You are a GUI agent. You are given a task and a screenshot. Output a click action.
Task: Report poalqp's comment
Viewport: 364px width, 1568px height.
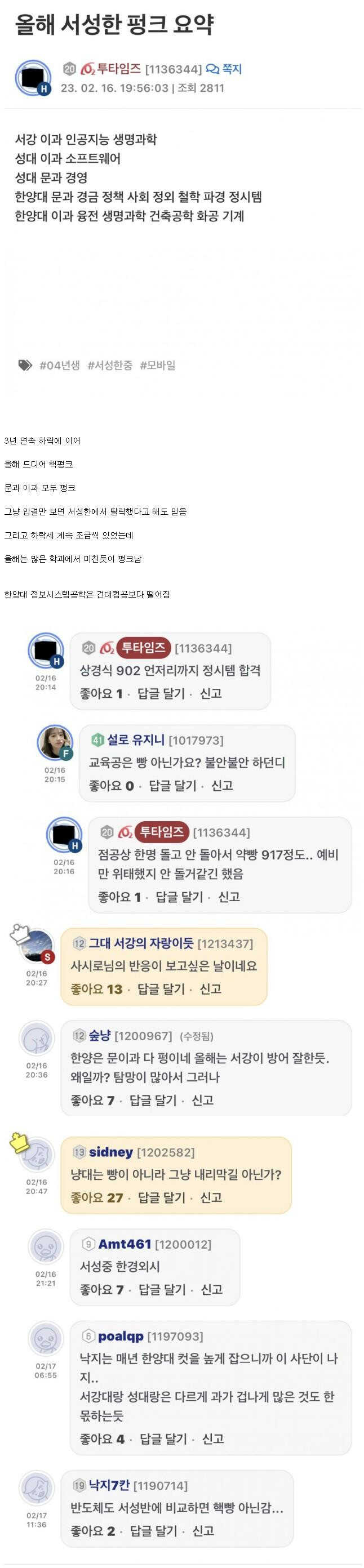pyautogui.click(x=212, y=1439)
